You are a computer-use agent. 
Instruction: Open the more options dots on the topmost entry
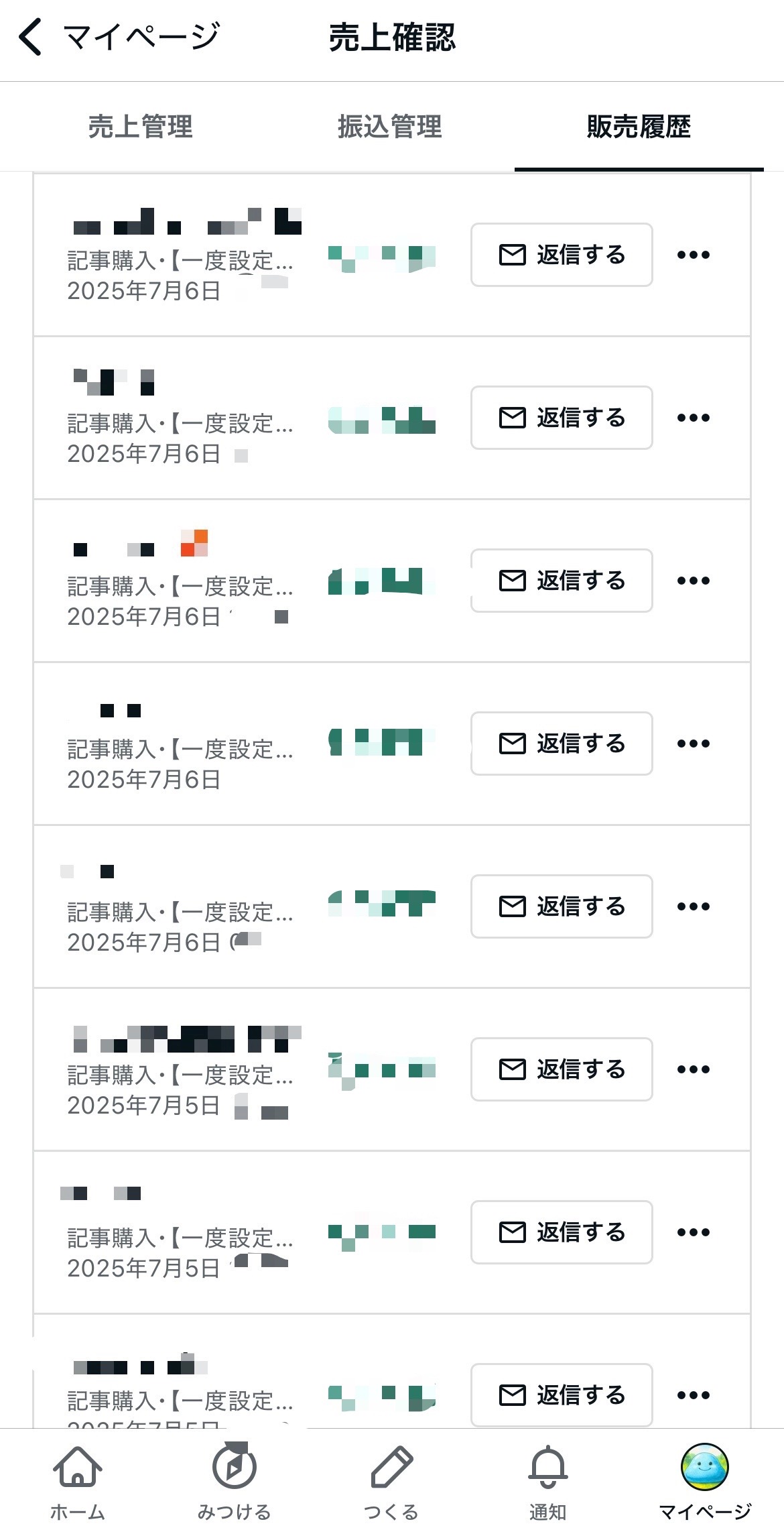pyautogui.click(x=693, y=255)
